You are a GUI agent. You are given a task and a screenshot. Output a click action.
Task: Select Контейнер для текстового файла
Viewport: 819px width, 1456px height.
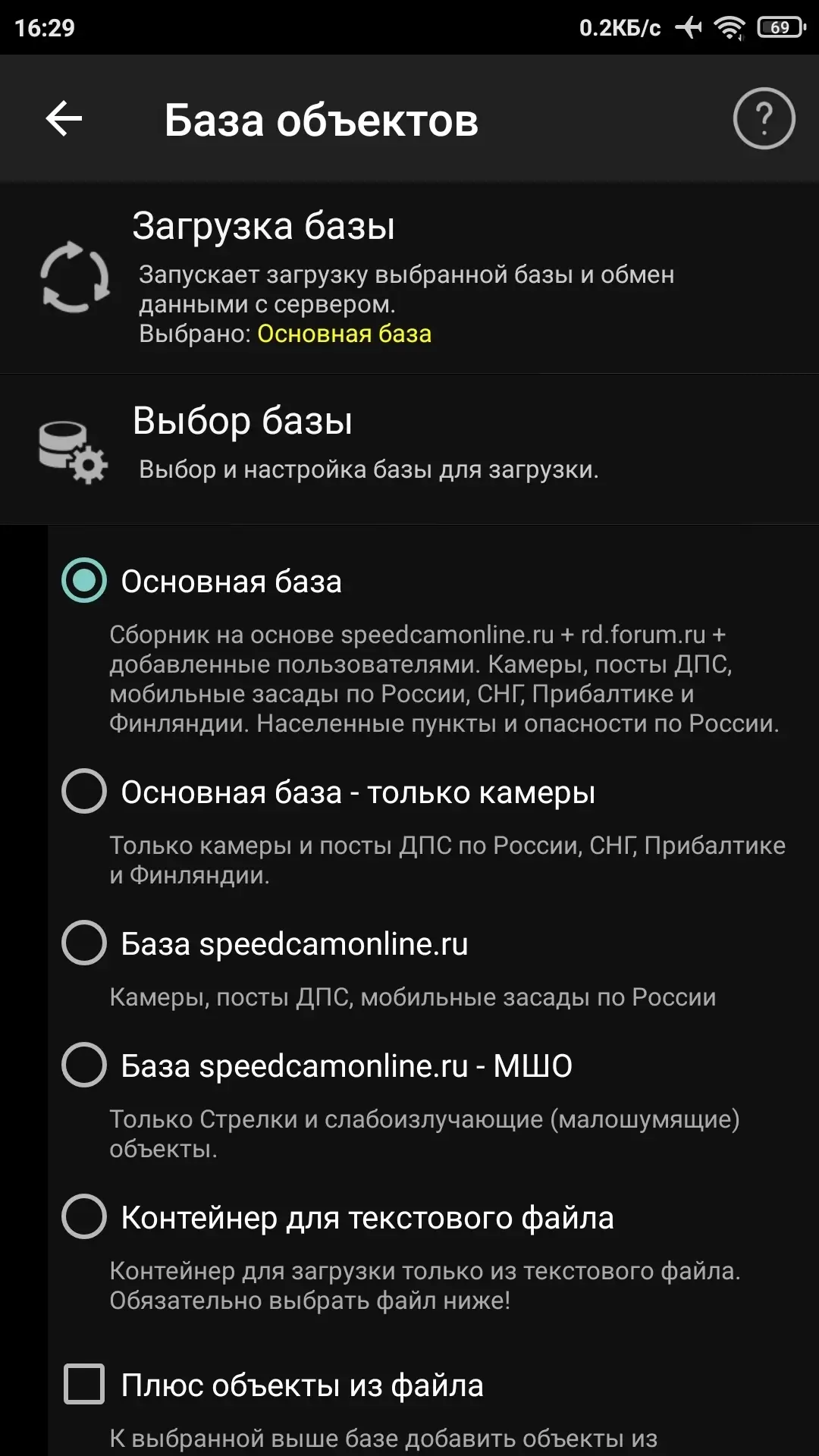[84, 1217]
